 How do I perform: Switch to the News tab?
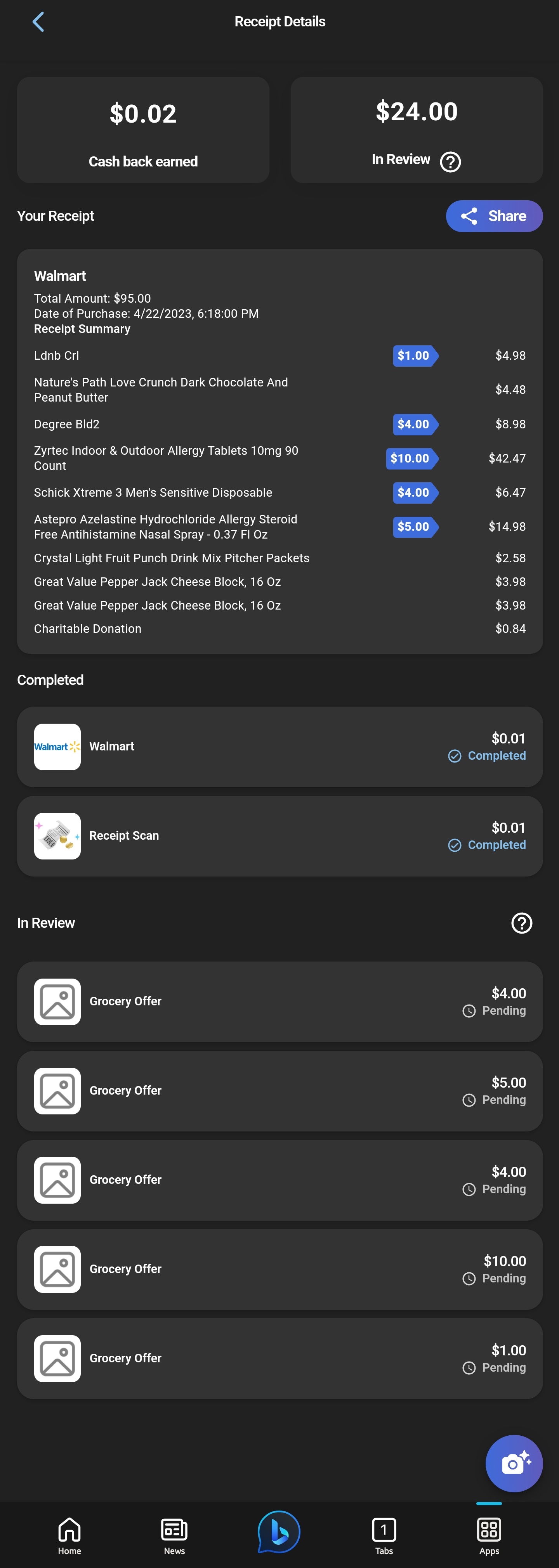tap(174, 1535)
